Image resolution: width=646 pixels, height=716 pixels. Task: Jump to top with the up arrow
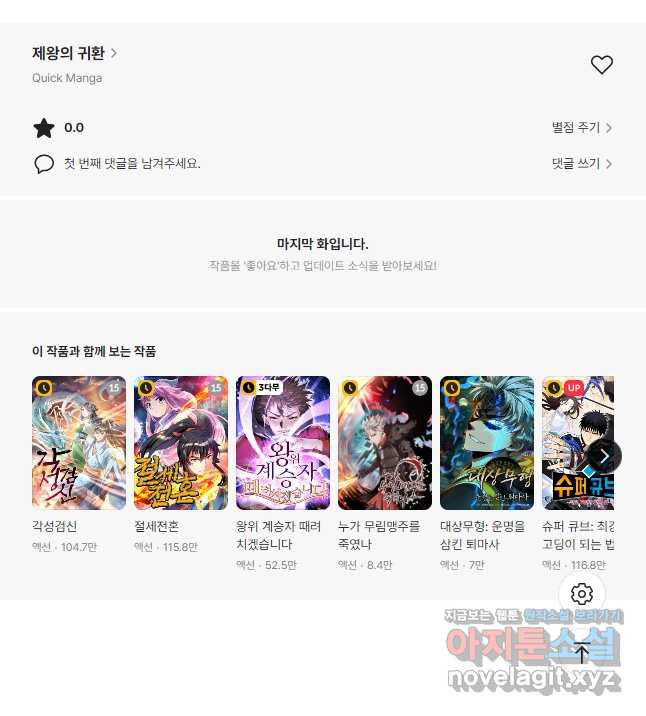582,654
